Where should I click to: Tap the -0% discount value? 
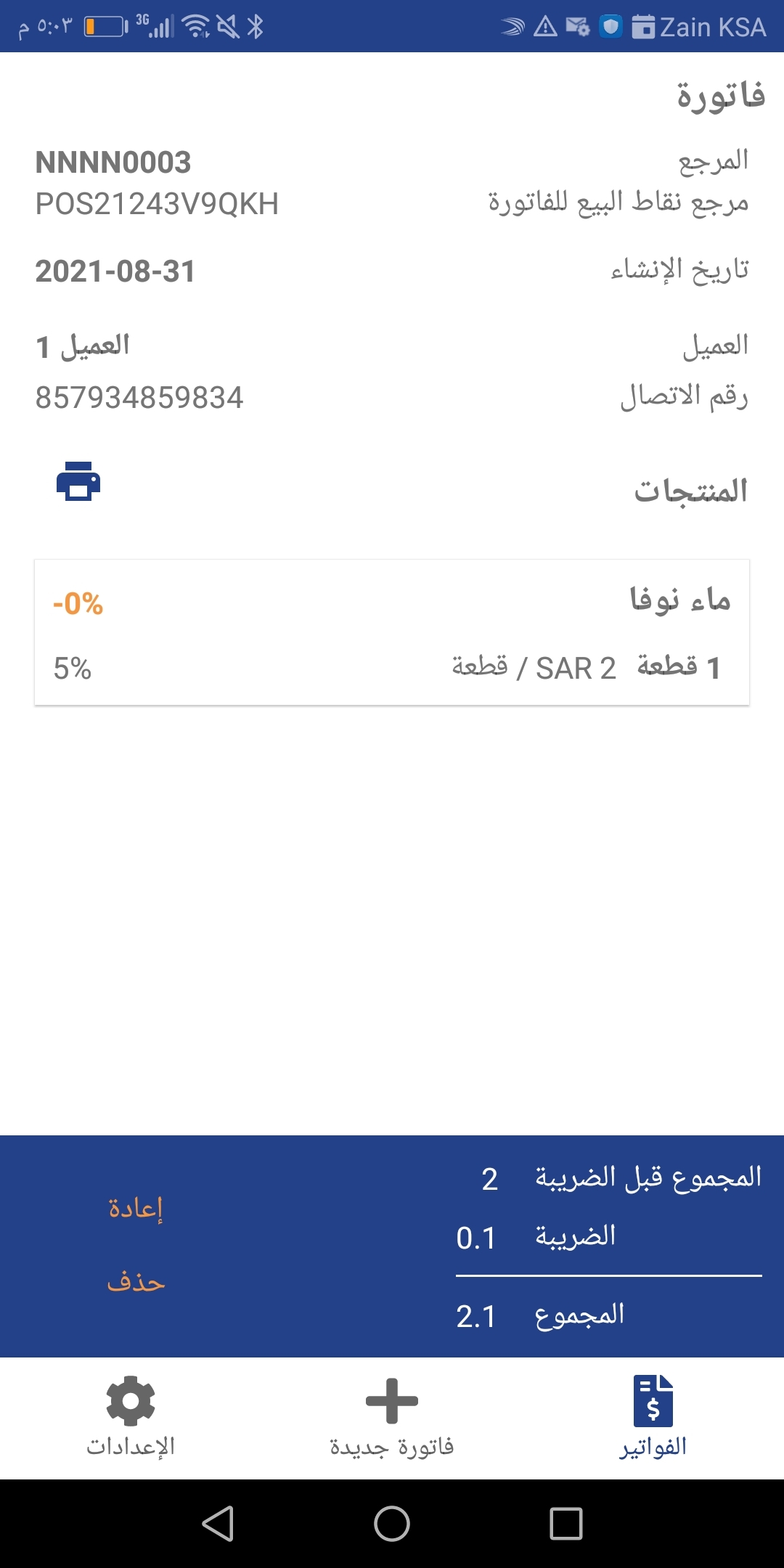[x=76, y=605]
